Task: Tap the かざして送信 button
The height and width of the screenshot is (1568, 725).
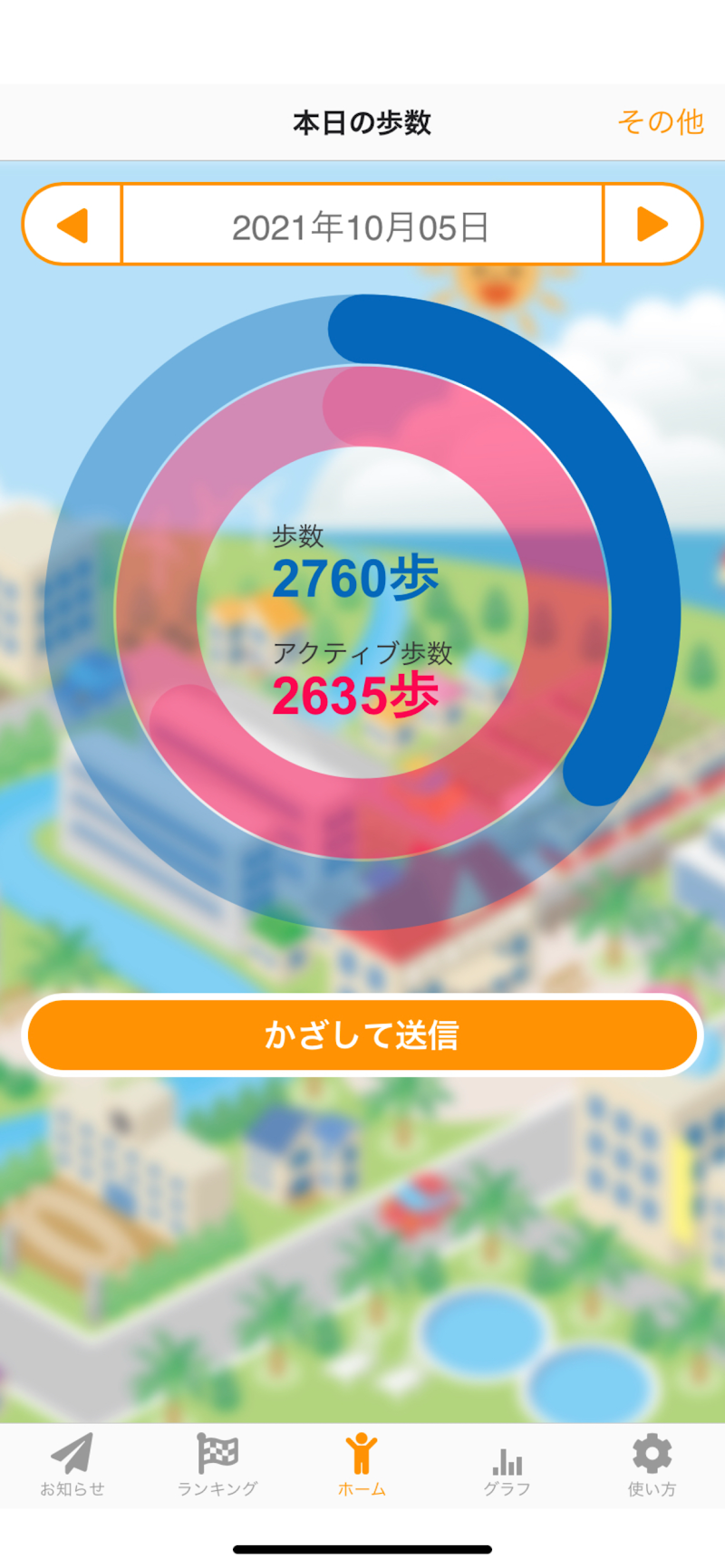Action: [362, 1034]
